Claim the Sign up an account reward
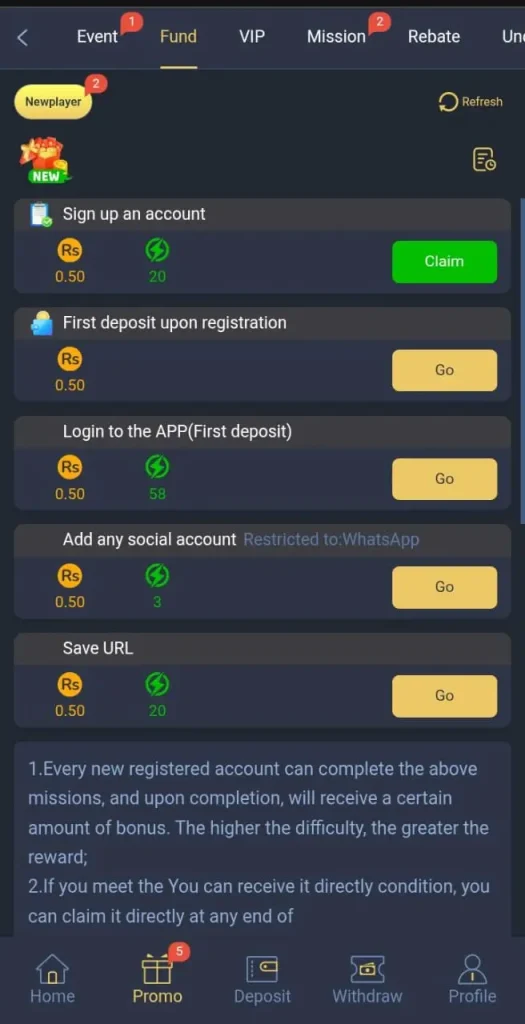The height and width of the screenshot is (1024, 525). 444,262
